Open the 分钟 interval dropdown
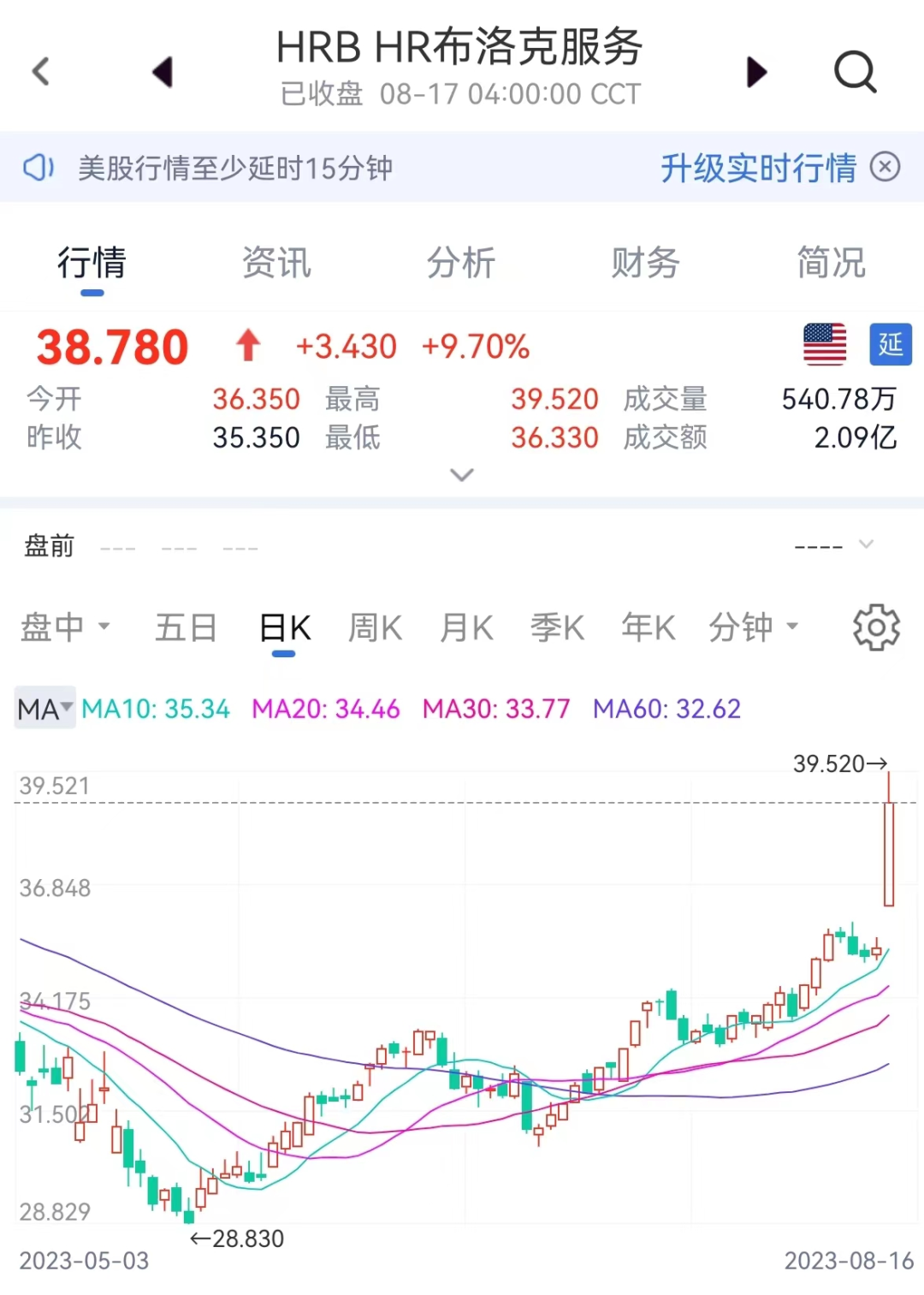924x1295 pixels. tap(753, 627)
